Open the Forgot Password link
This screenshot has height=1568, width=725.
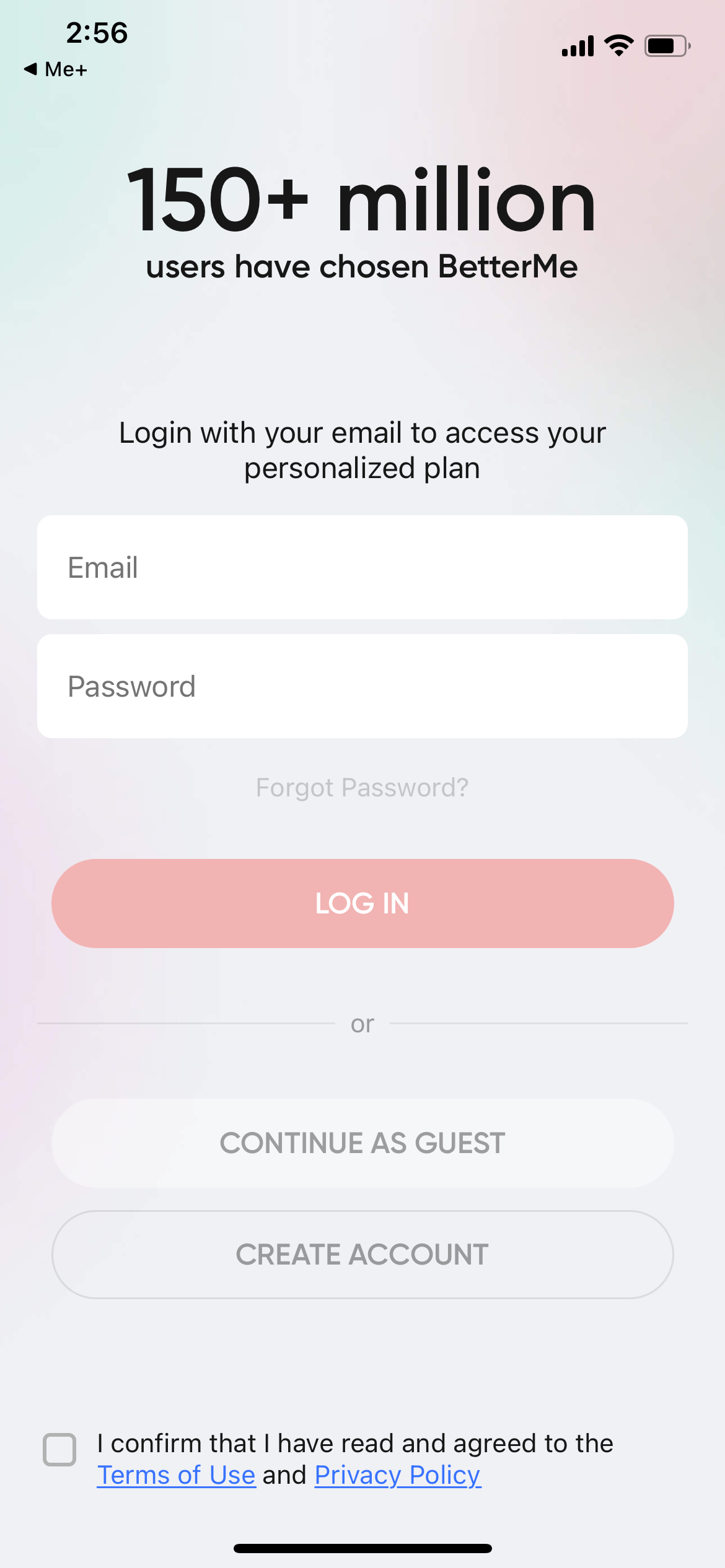pyautogui.click(x=362, y=787)
